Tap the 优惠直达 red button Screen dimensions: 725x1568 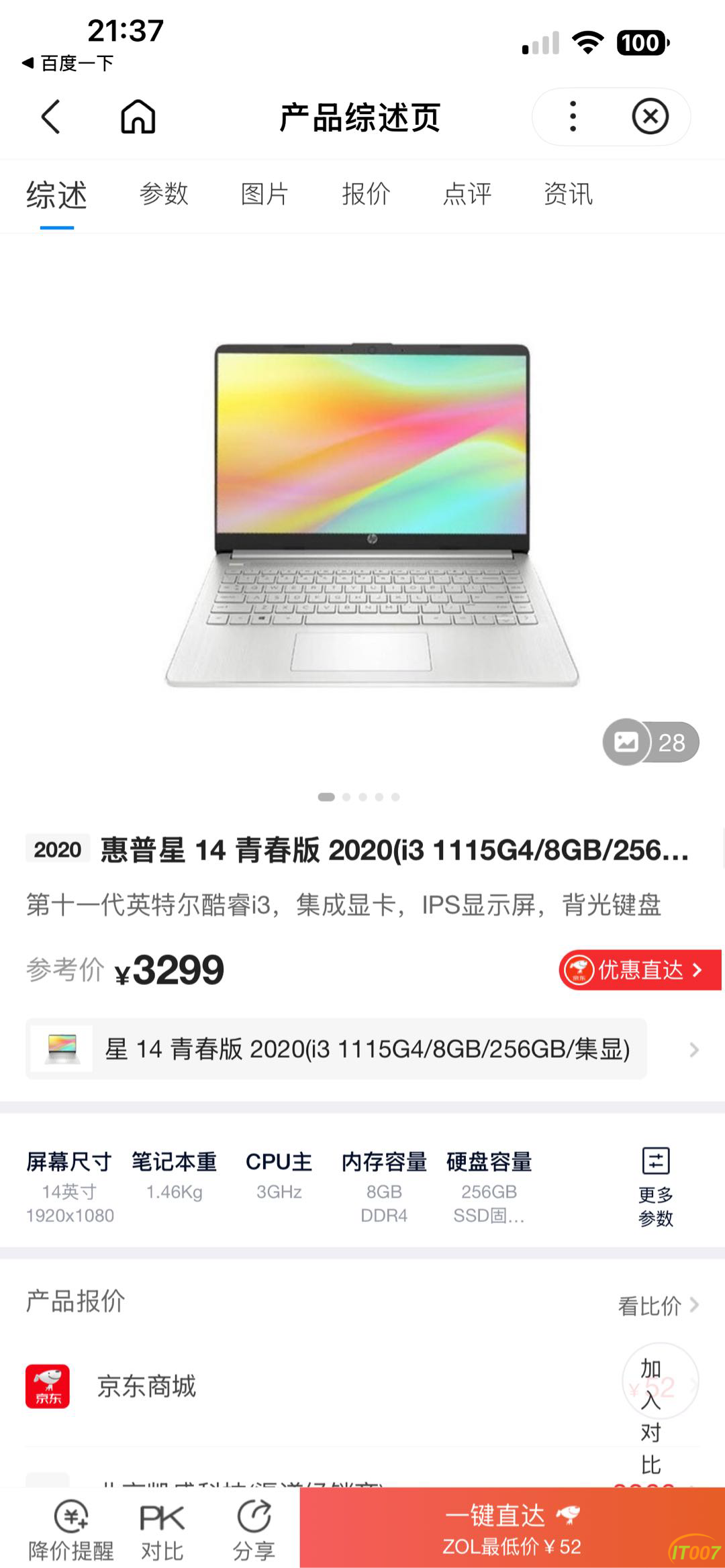click(x=639, y=970)
